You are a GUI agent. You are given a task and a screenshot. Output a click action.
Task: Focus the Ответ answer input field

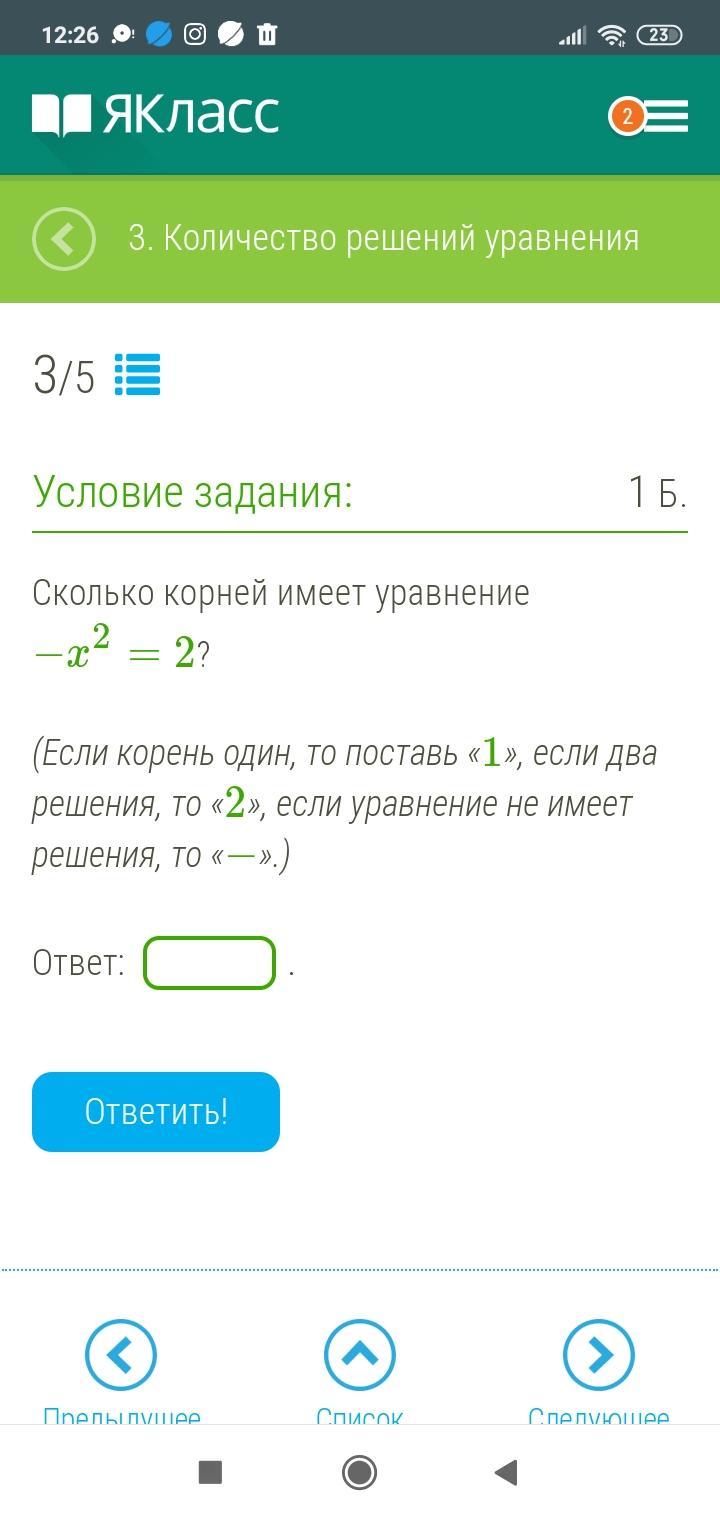point(209,963)
